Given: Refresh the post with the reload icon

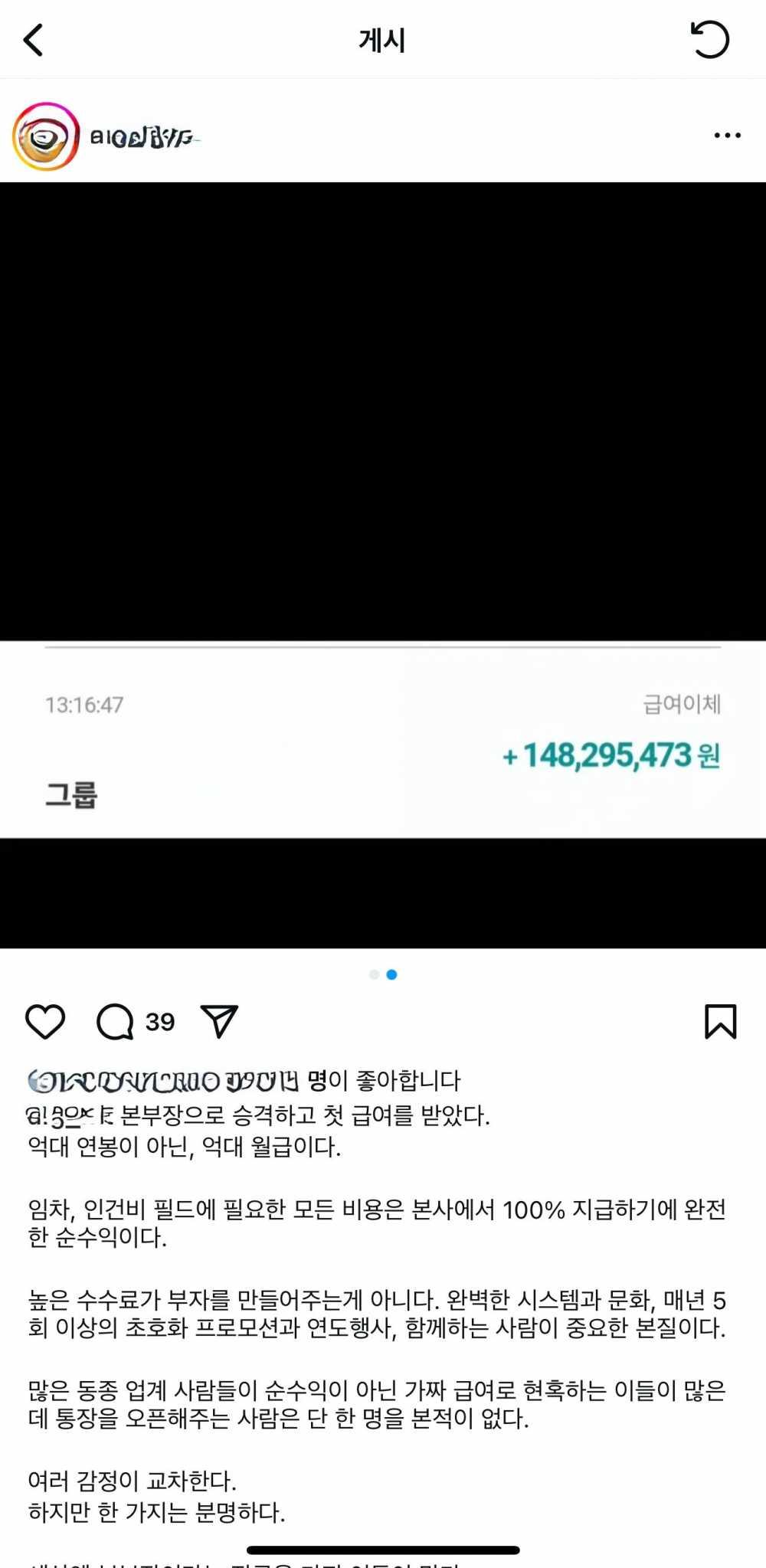Looking at the screenshot, I should pyautogui.click(x=709, y=40).
